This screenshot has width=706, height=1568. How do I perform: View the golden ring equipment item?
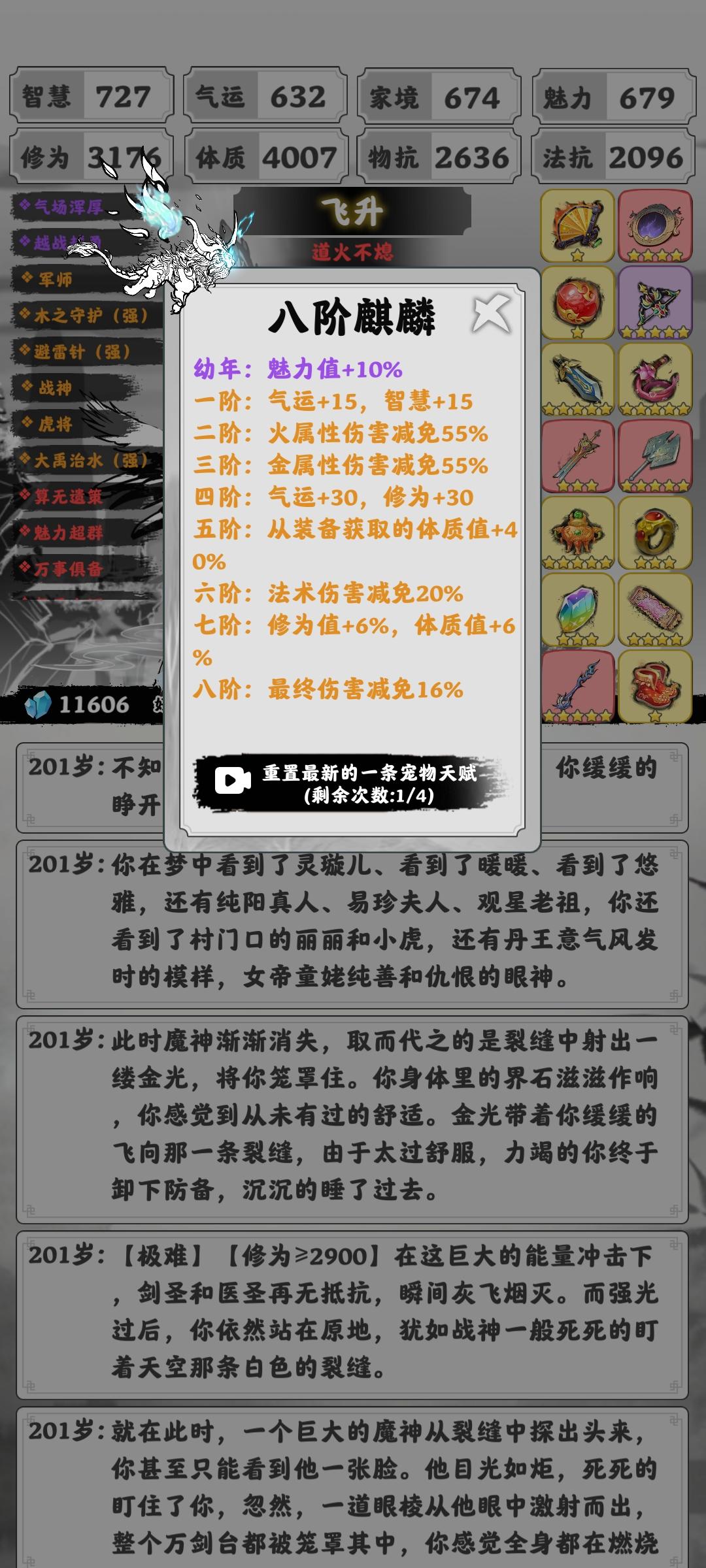[655, 532]
